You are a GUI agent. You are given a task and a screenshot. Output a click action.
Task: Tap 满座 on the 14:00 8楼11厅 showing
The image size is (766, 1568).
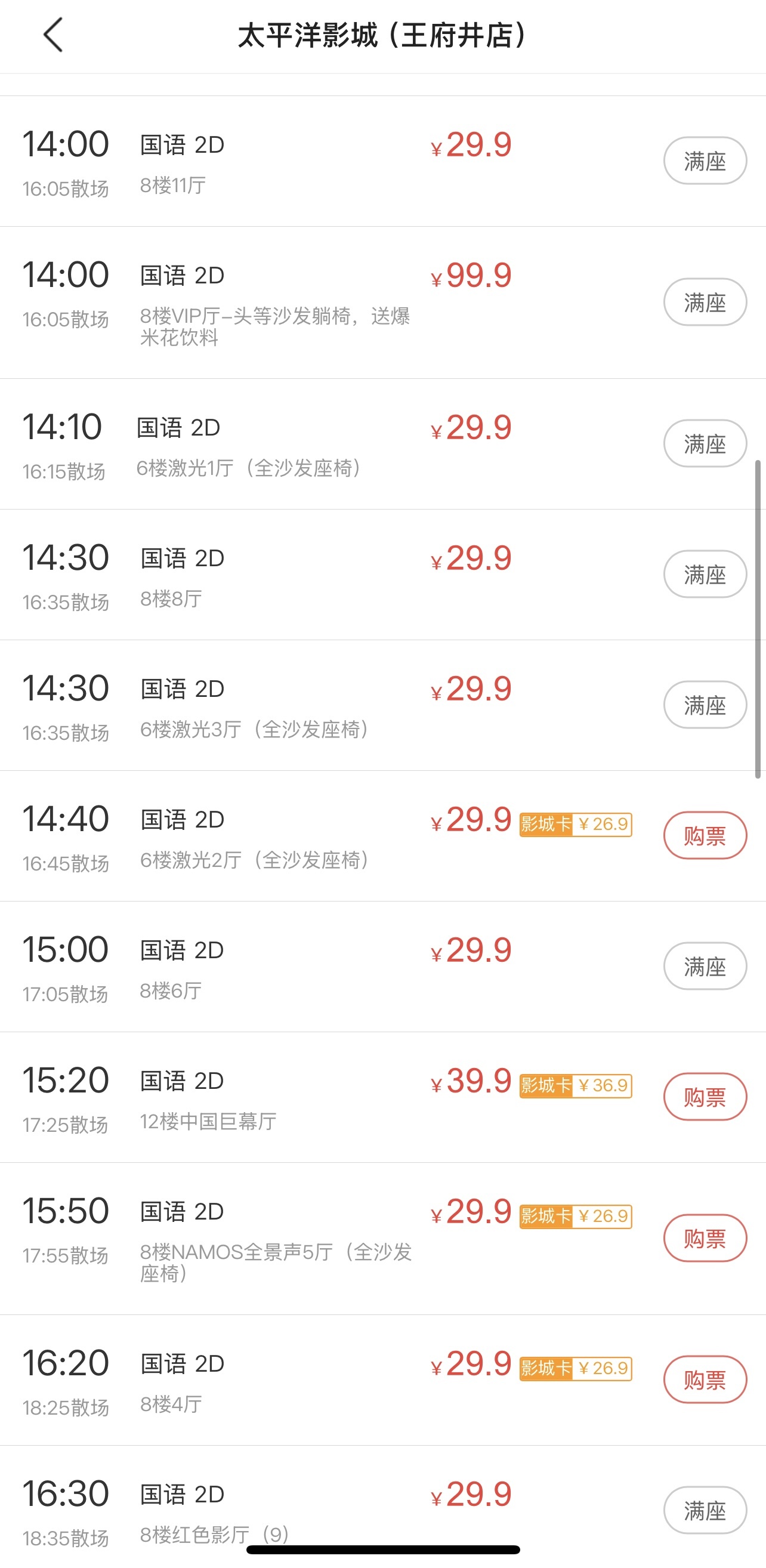click(x=705, y=160)
